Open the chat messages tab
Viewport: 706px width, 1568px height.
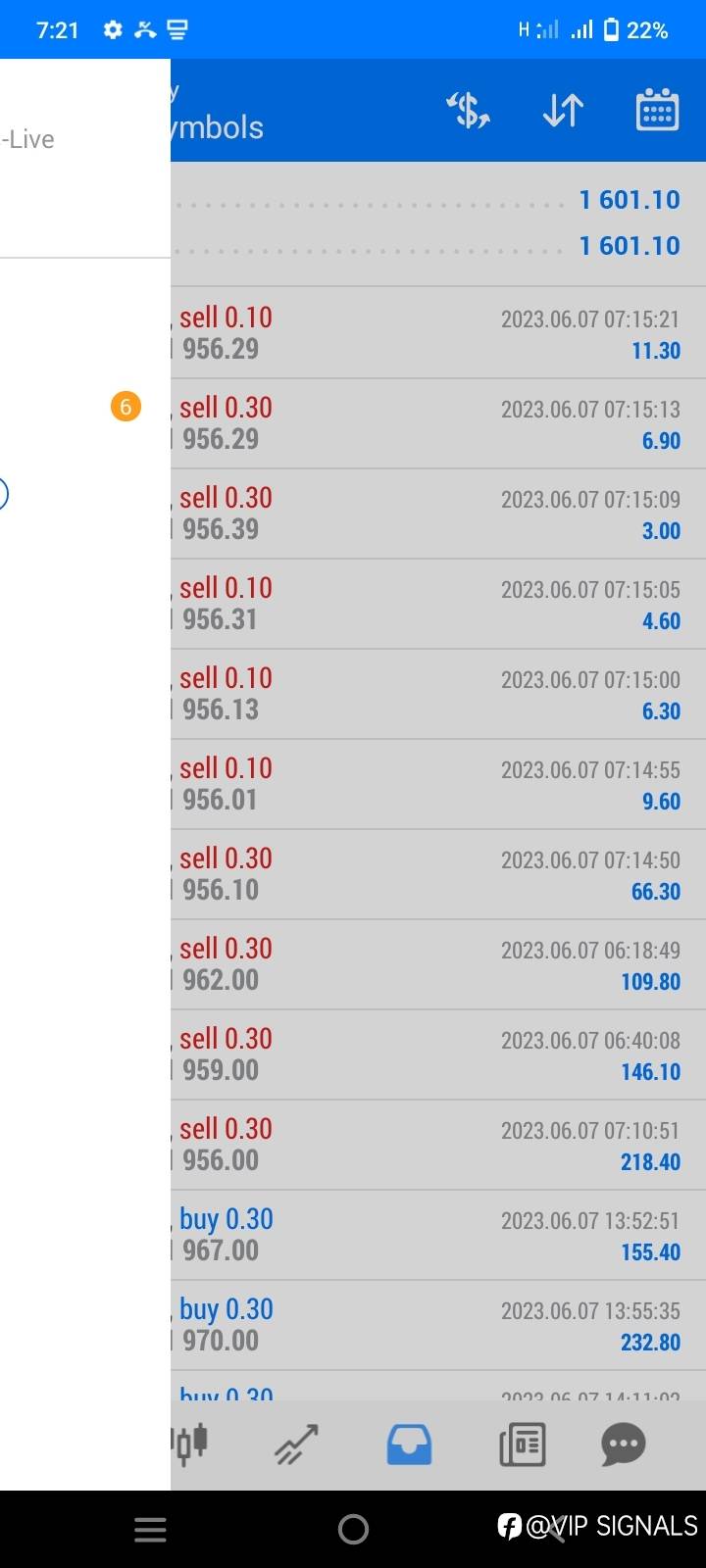pos(624,1445)
